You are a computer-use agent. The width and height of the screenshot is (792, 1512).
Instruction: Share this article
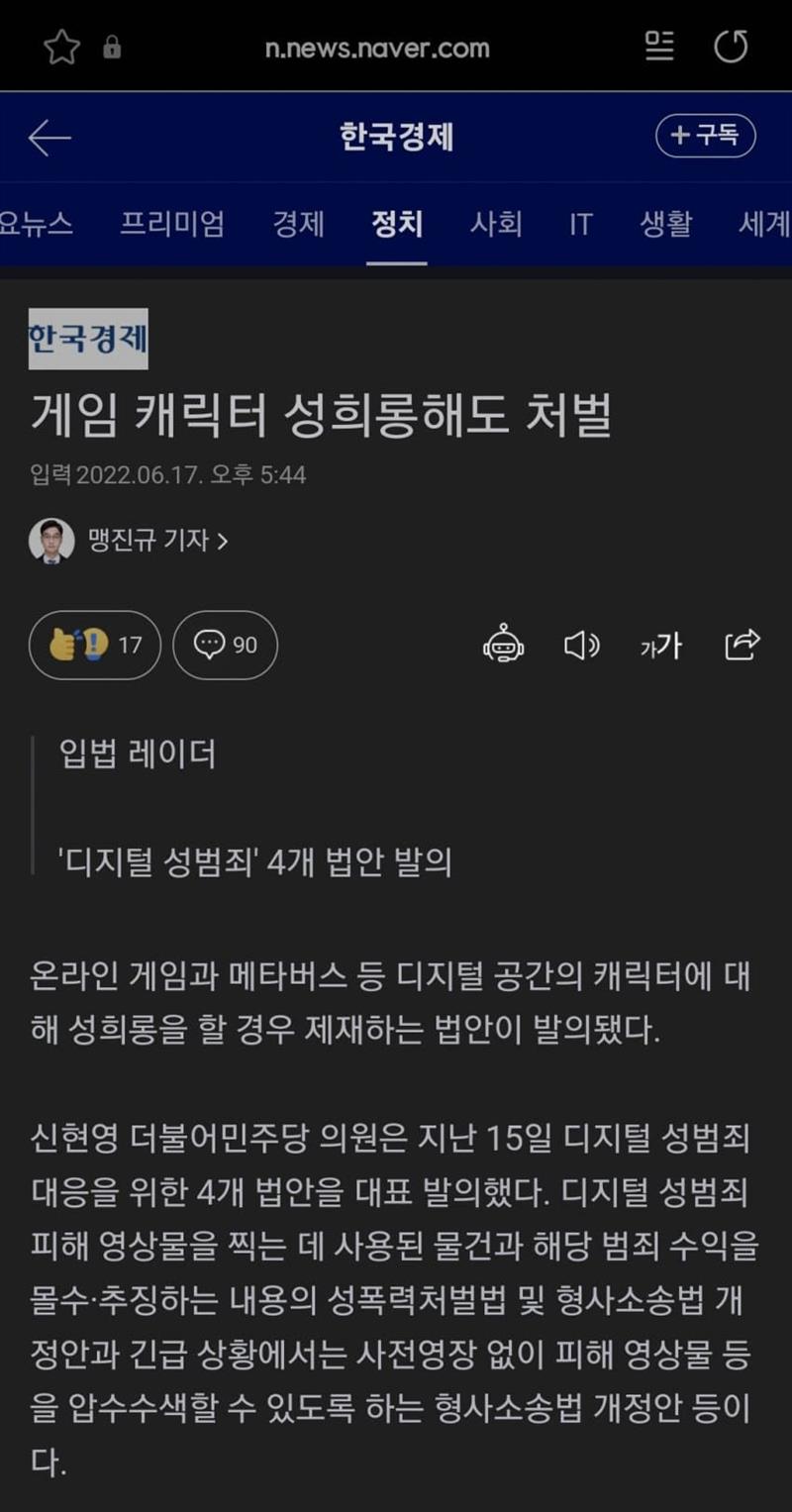742,646
